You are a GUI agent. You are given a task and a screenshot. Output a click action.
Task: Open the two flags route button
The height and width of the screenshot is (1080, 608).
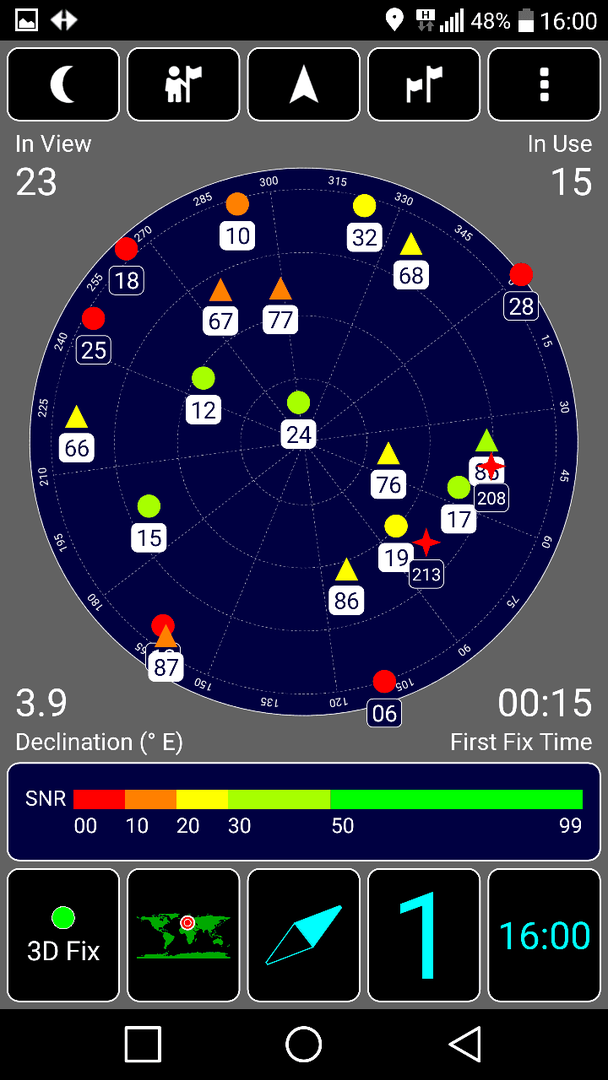424,85
